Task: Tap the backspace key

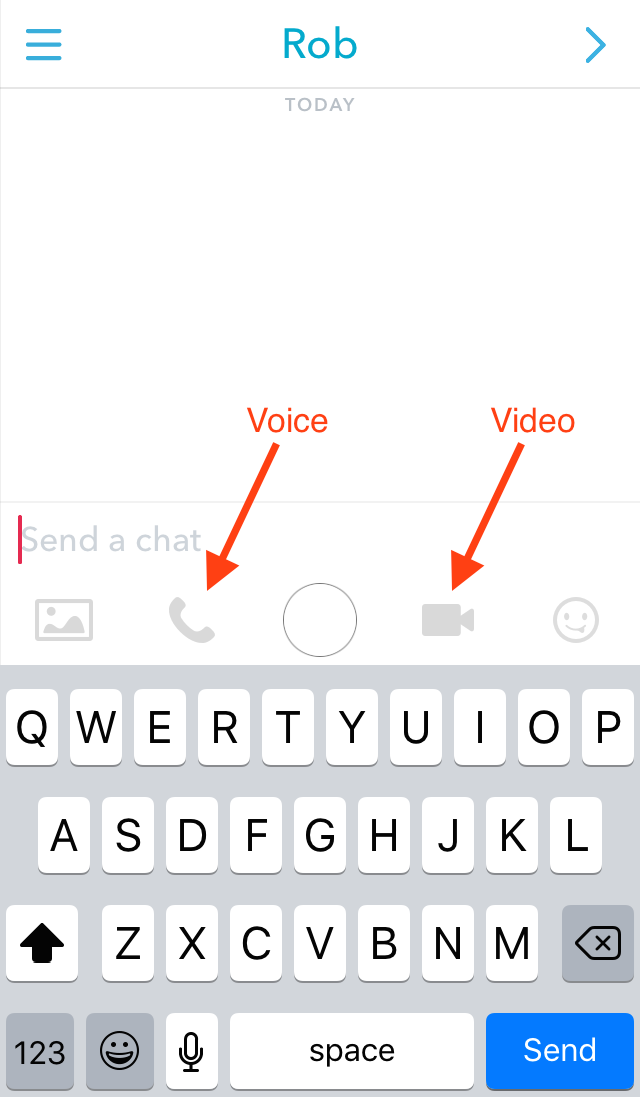Action: 598,942
